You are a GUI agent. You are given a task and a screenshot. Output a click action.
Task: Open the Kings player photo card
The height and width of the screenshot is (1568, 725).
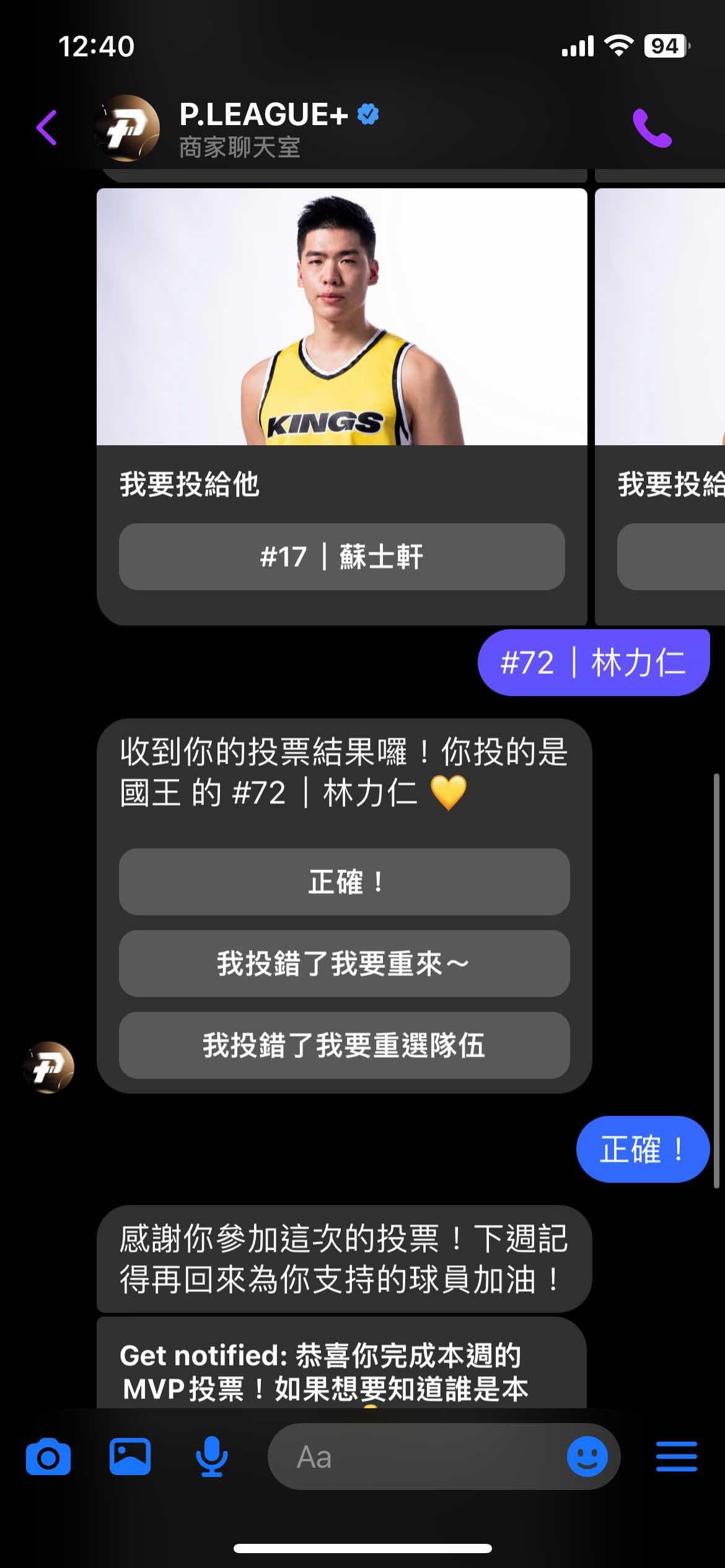point(341,316)
